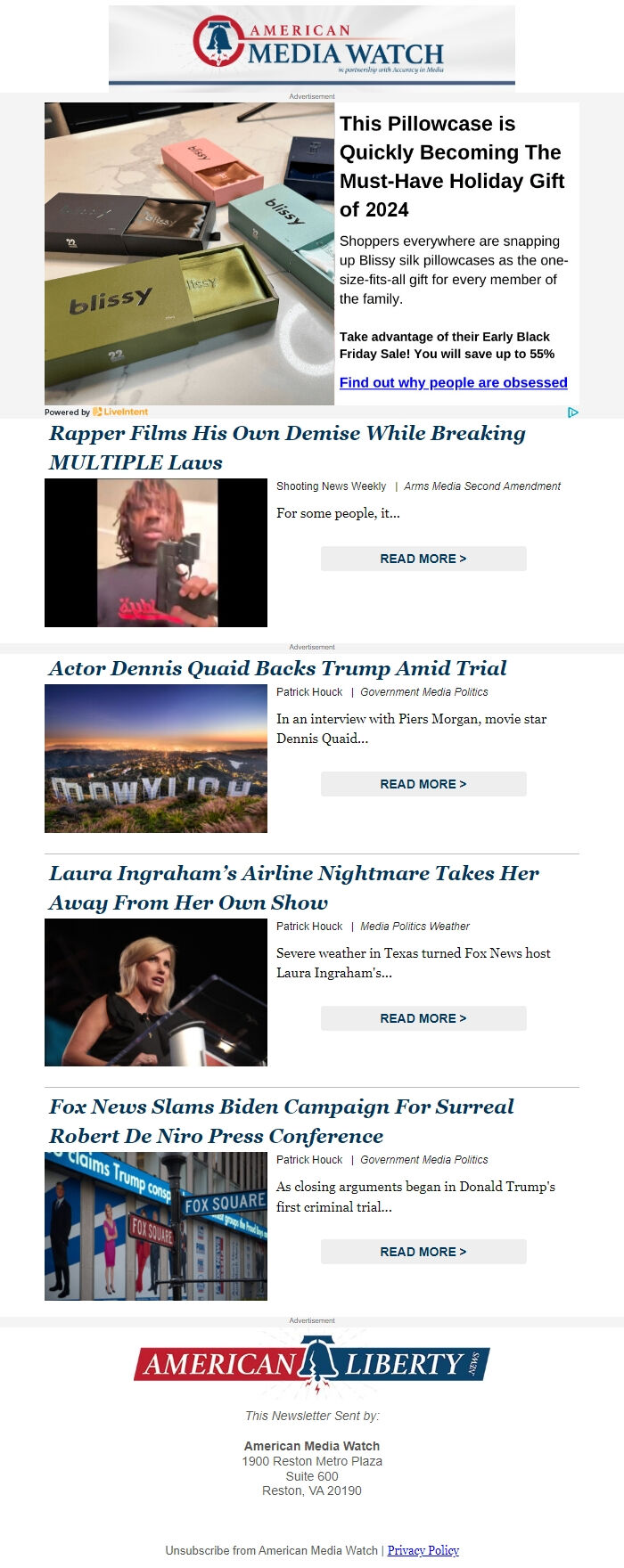The image size is (624, 1568).
Task: Open the American Media Watch header logo
Action: coord(312,47)
